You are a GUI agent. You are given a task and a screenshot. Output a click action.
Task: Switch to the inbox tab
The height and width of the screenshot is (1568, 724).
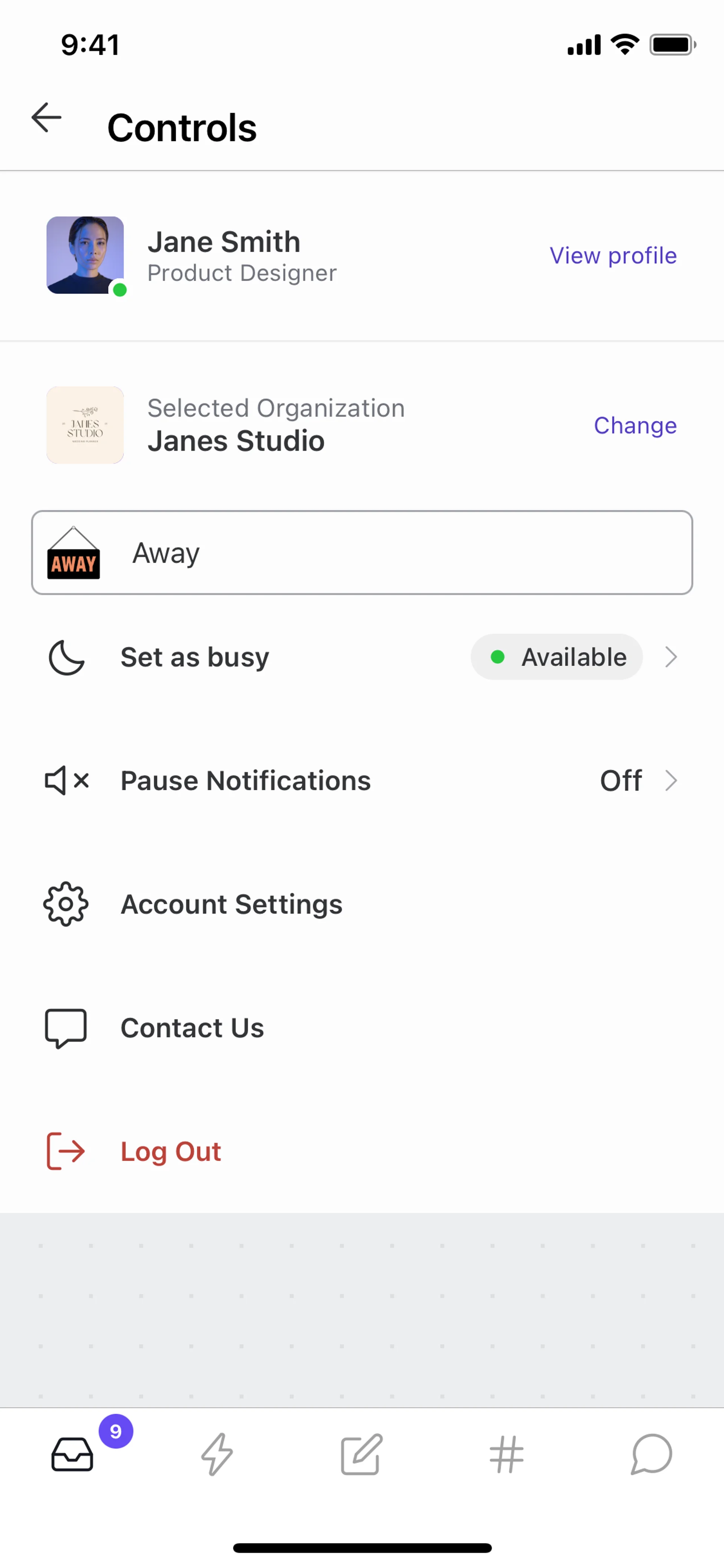pyautogui.click(x=72, y=1454)
